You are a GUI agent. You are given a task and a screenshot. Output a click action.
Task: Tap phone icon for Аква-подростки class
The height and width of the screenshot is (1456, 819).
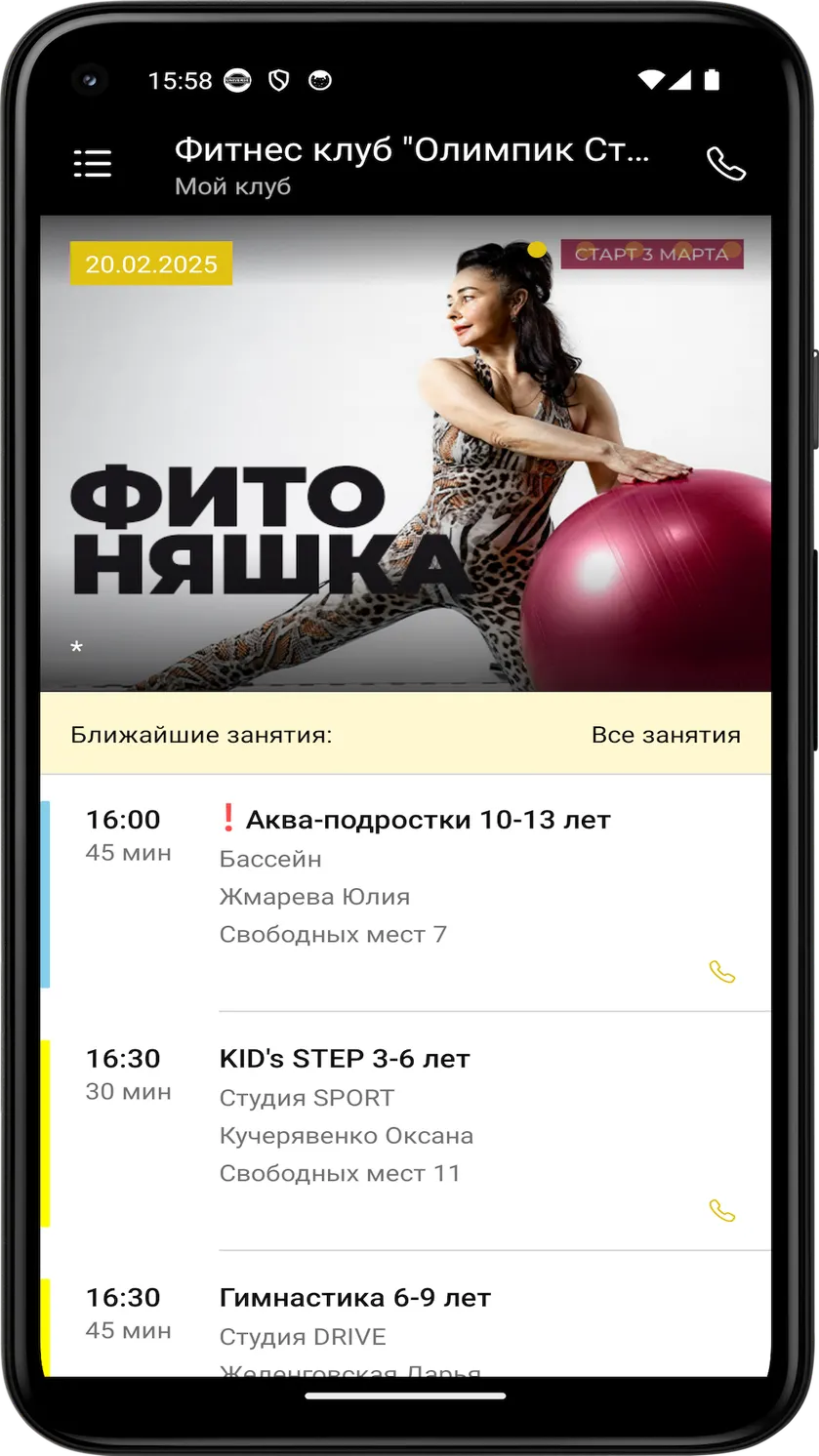point(721,972)
